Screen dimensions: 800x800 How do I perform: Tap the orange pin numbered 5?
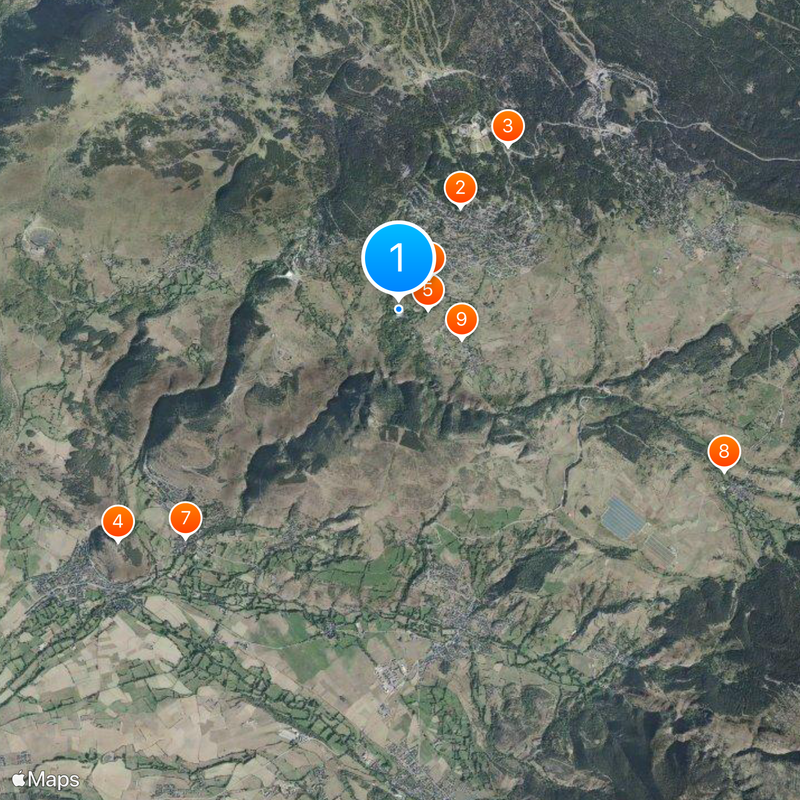click(x=429, y=292)
